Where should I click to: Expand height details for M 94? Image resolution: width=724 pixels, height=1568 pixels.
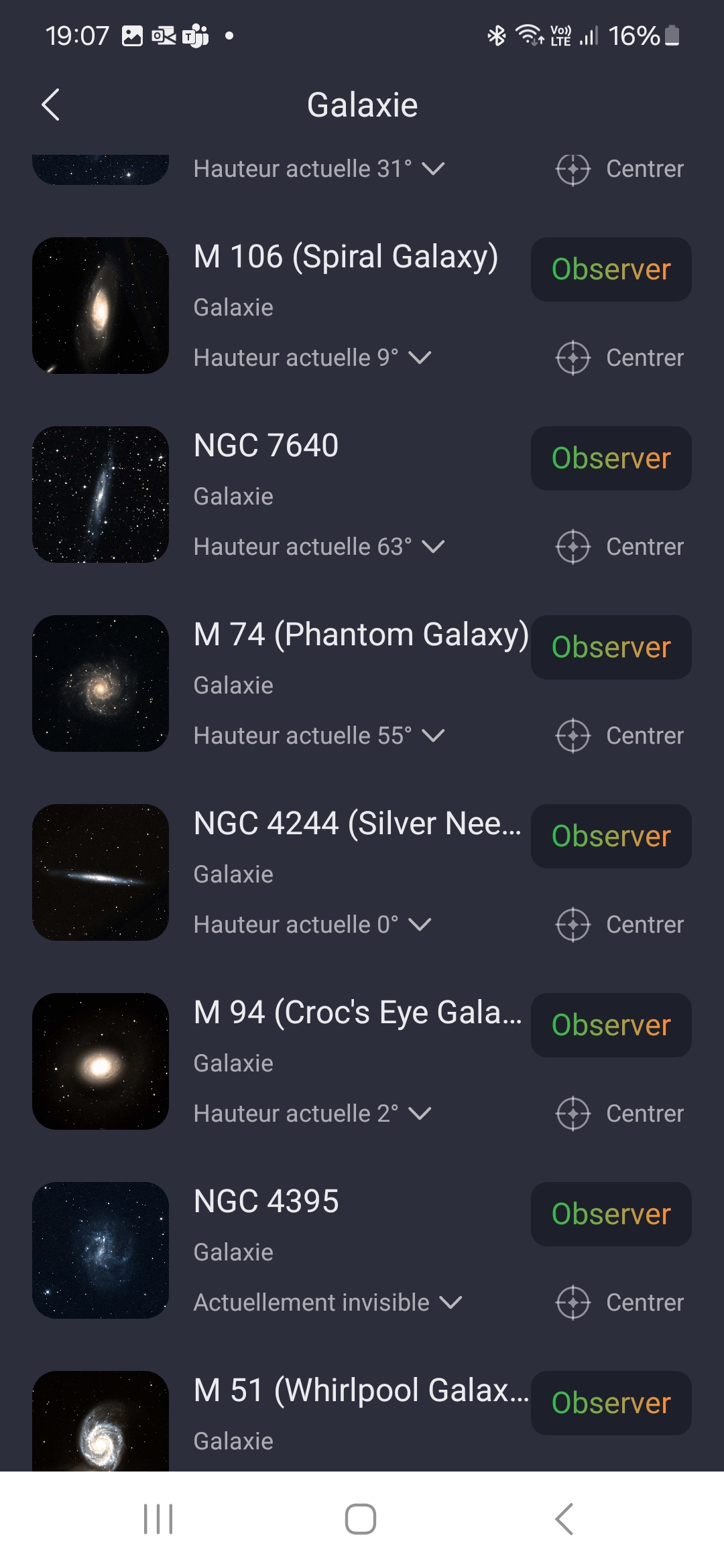tap(420, 1114)
